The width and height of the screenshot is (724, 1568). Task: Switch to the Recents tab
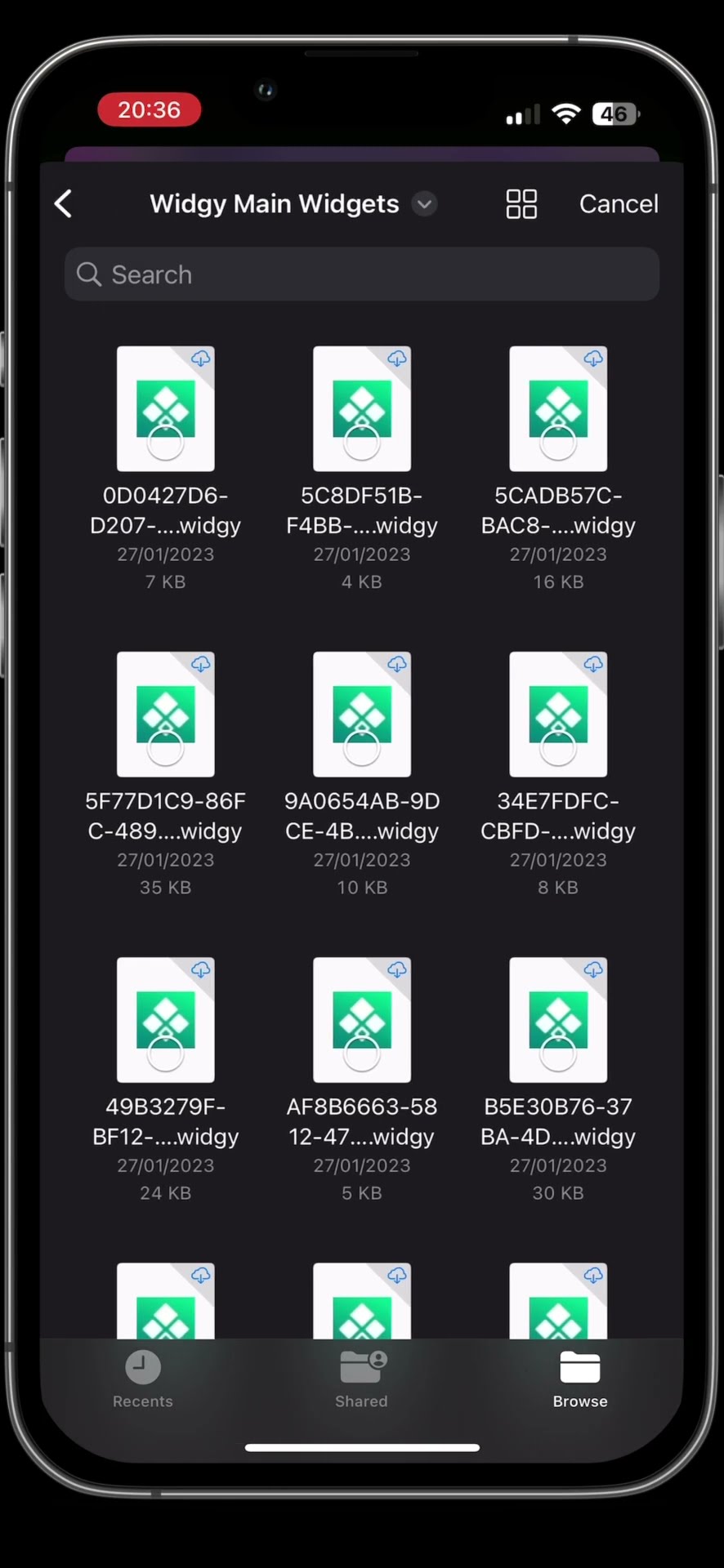point(143,1379)
